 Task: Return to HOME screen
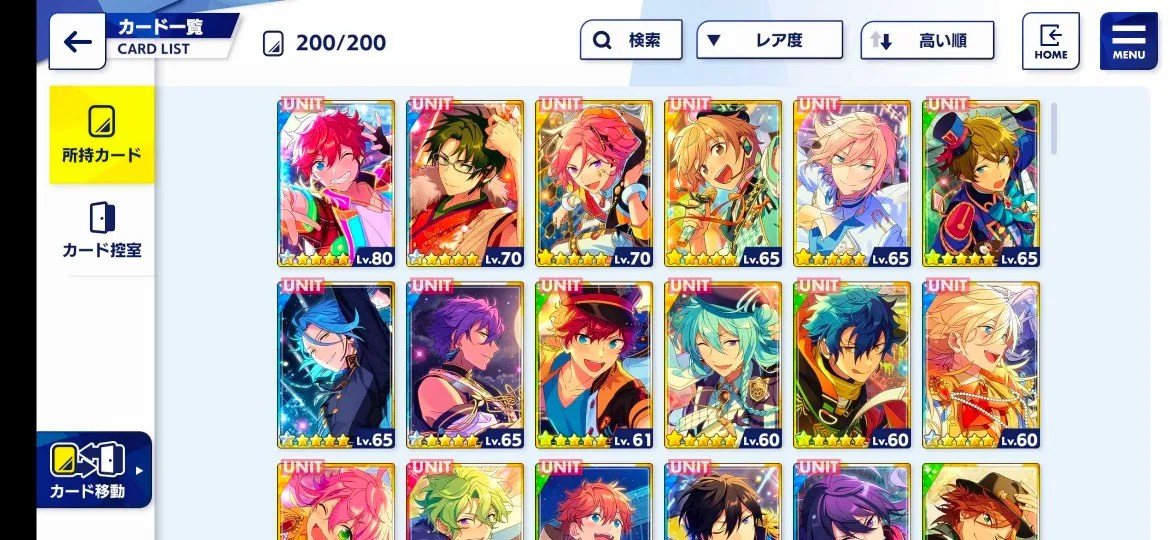tap(1050, 41)
